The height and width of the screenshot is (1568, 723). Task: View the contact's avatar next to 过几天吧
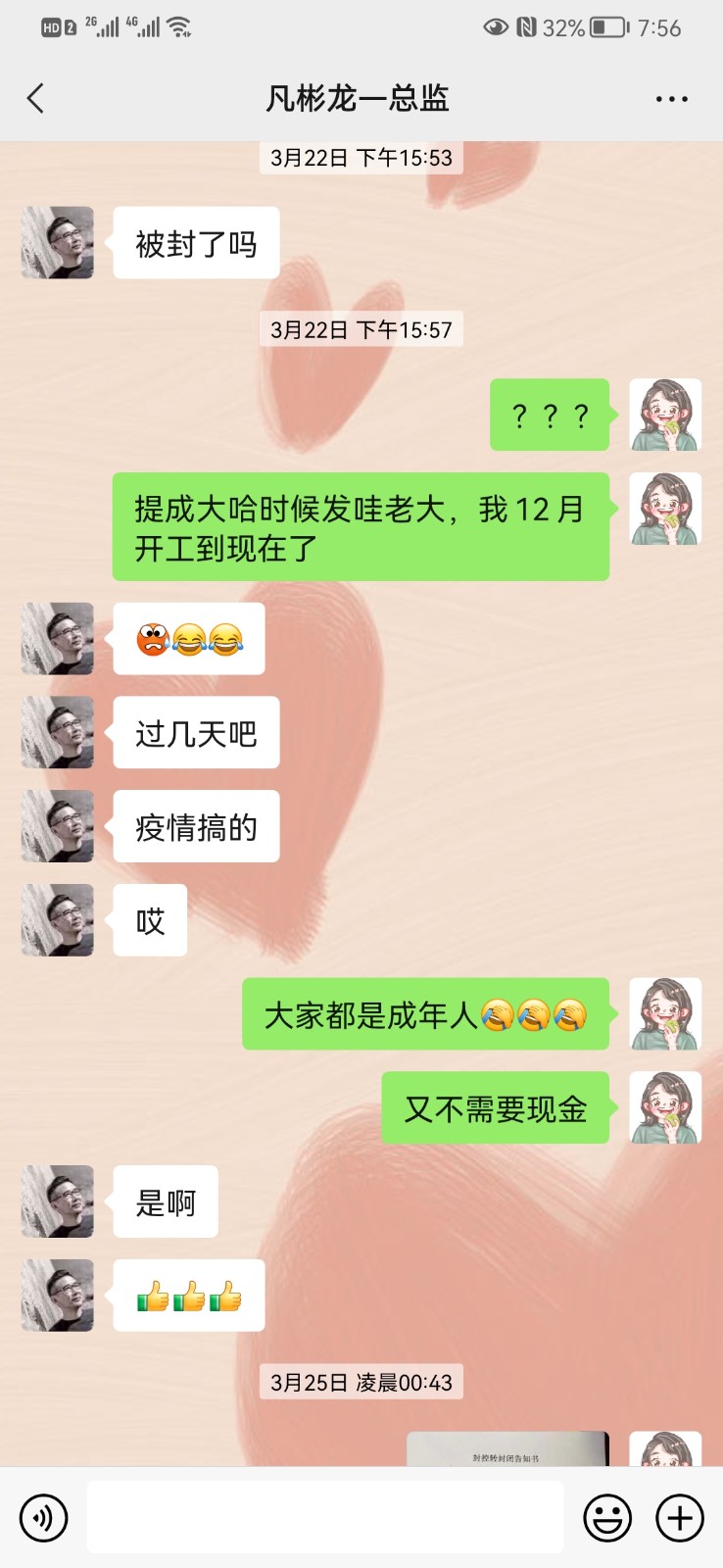[x=58, y=732]
